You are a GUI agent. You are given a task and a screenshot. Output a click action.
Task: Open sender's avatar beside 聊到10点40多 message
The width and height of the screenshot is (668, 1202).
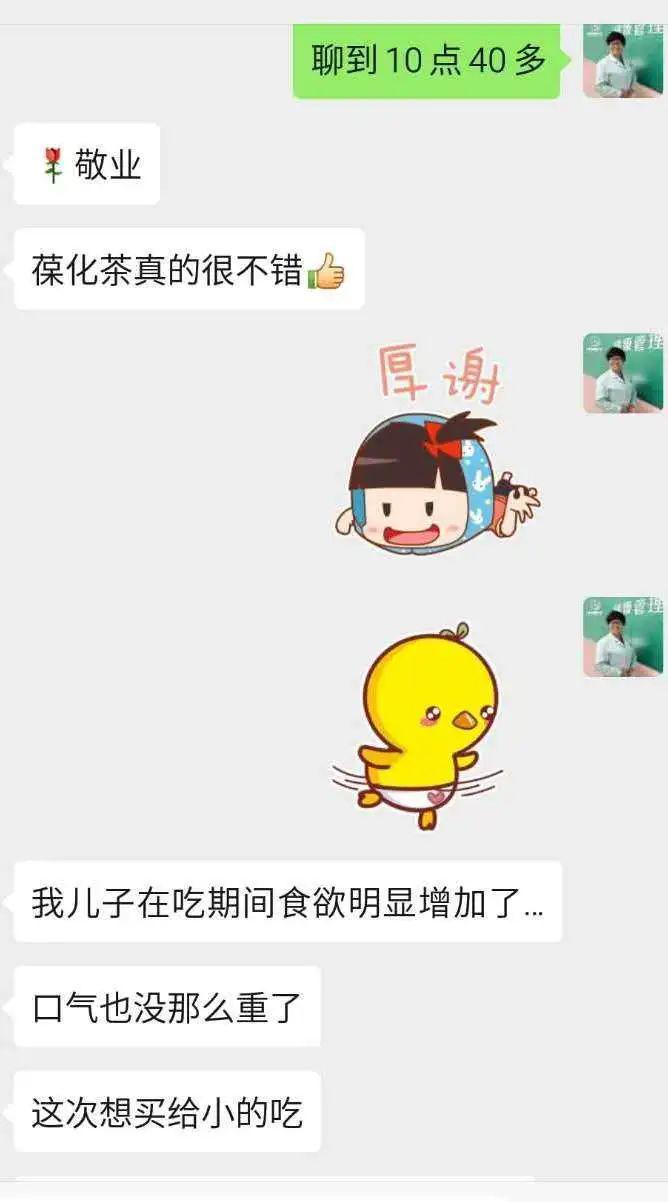coord(623,60)
